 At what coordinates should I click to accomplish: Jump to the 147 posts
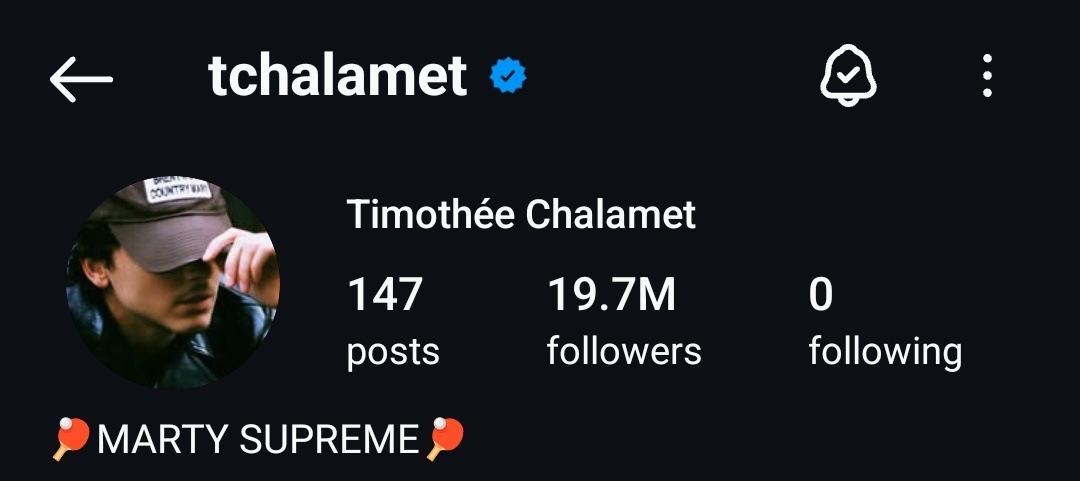[393, 322]
